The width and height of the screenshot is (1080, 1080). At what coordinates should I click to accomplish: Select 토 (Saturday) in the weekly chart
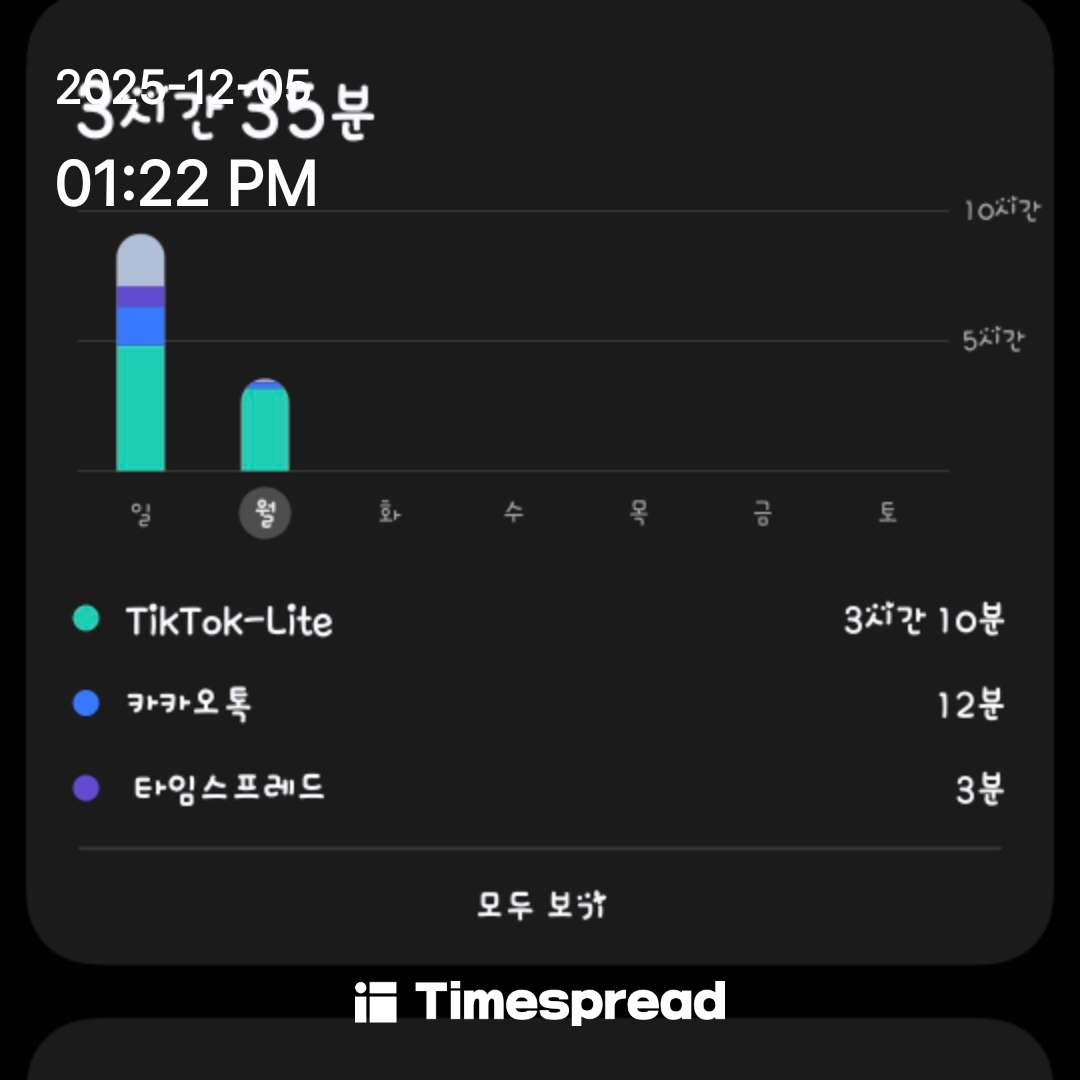point(887,514)
